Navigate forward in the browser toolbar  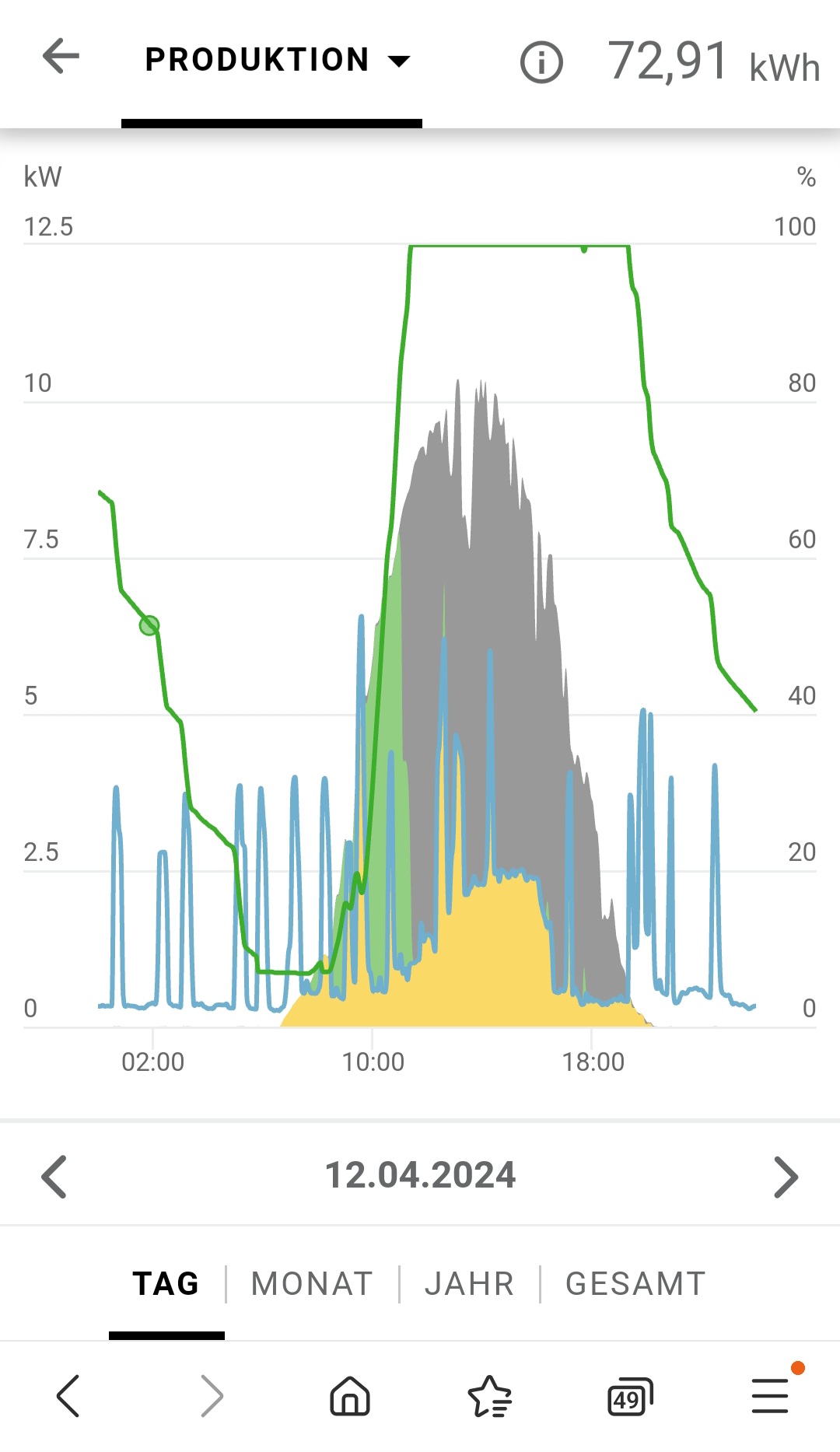212,1396
